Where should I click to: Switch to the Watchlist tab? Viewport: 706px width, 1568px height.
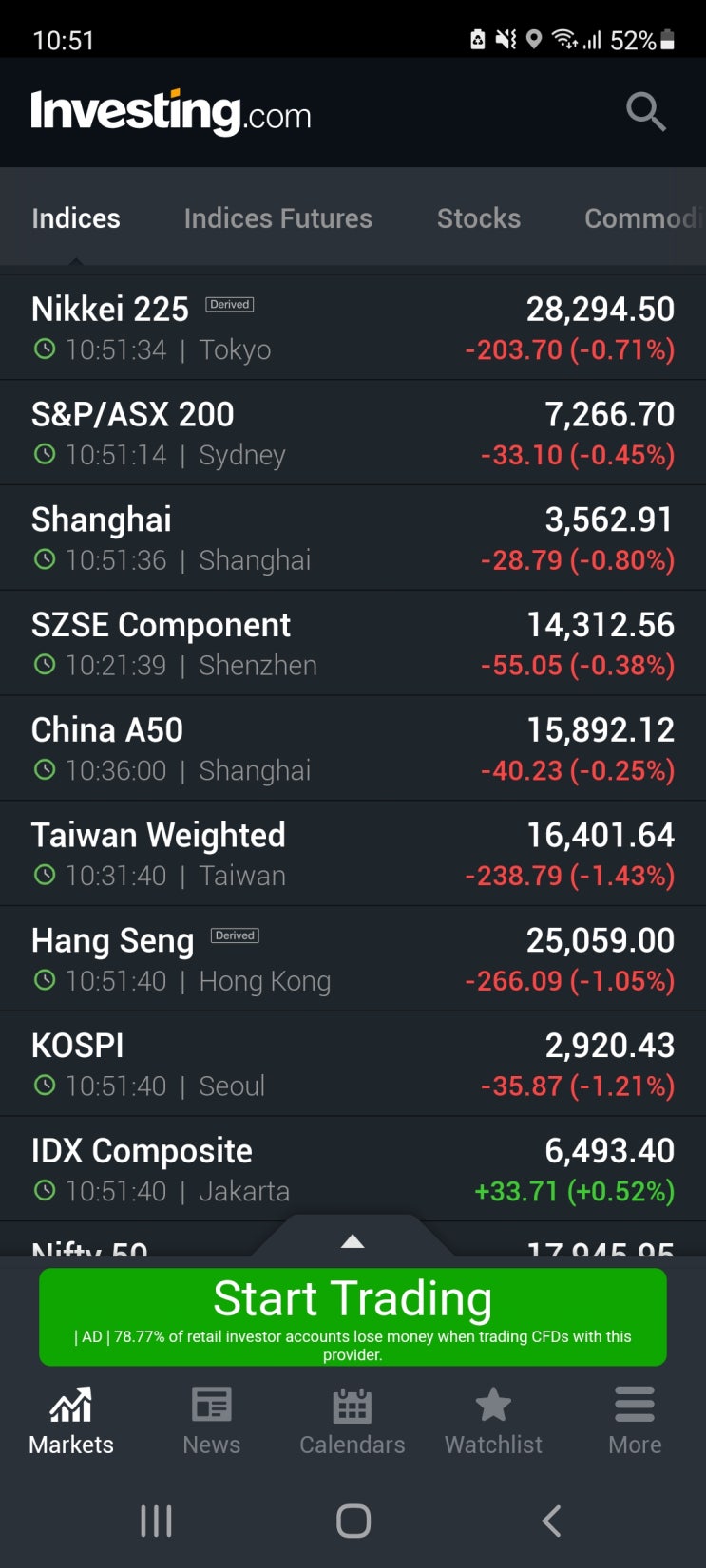click(x=493, y=1421)
